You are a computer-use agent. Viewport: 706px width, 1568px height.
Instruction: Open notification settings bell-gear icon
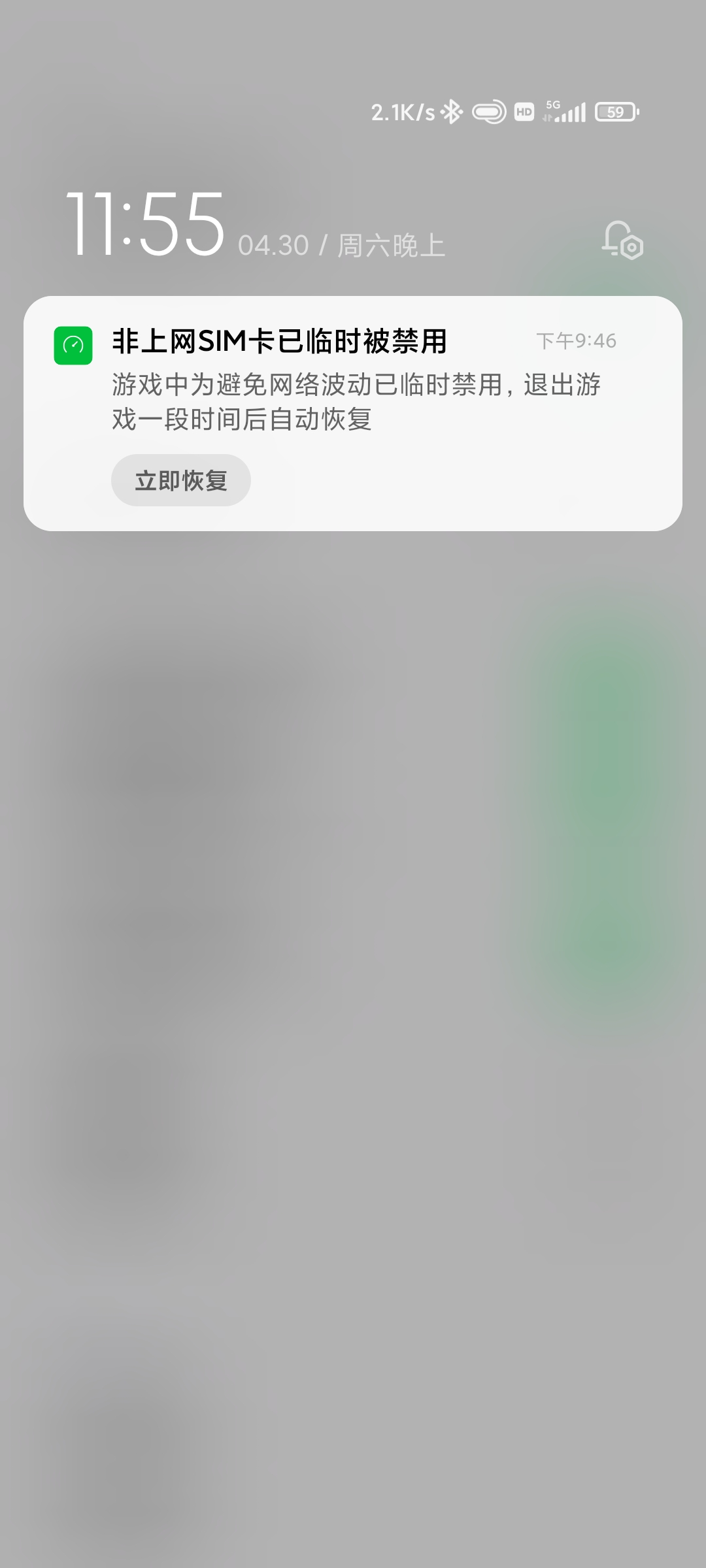point(622,241)
